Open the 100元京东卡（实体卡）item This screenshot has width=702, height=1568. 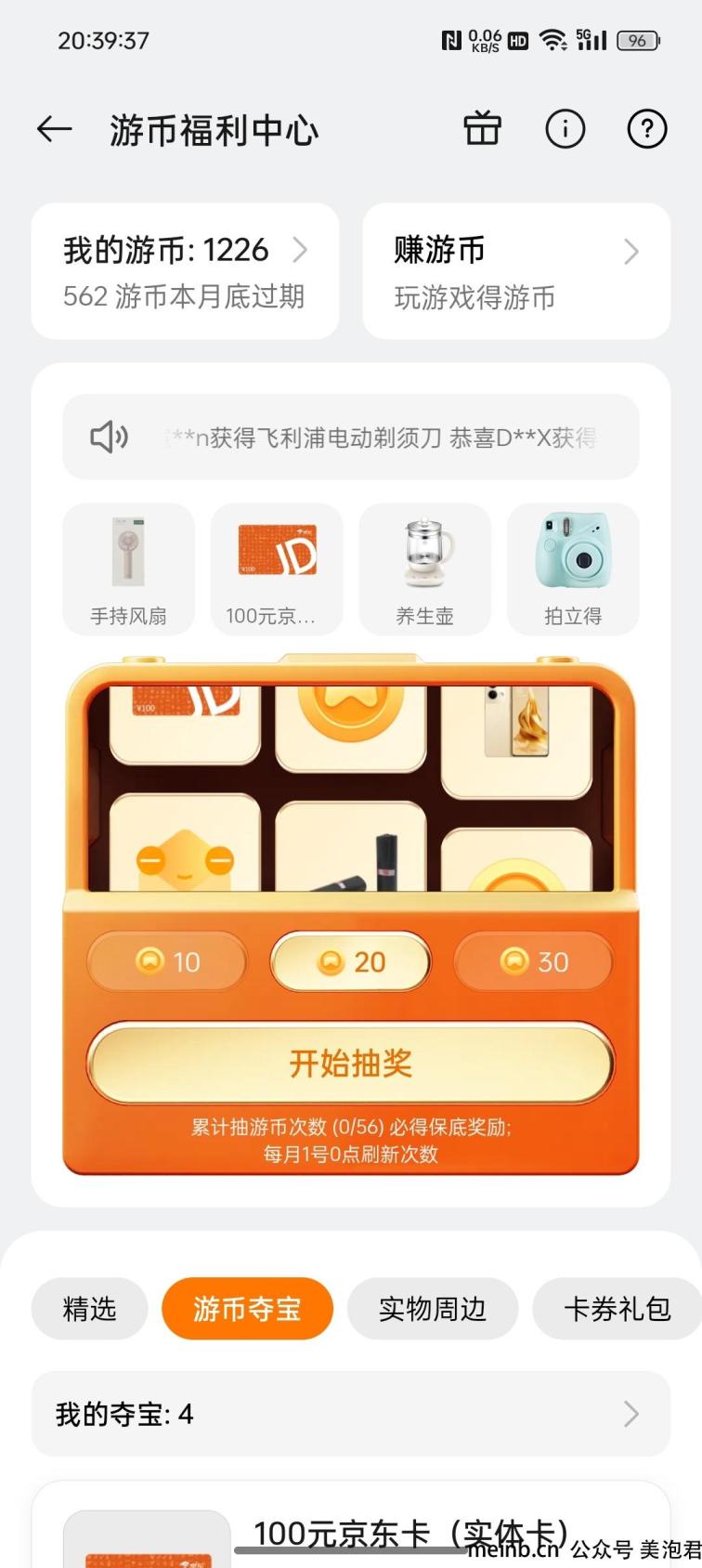(409, 1531)
